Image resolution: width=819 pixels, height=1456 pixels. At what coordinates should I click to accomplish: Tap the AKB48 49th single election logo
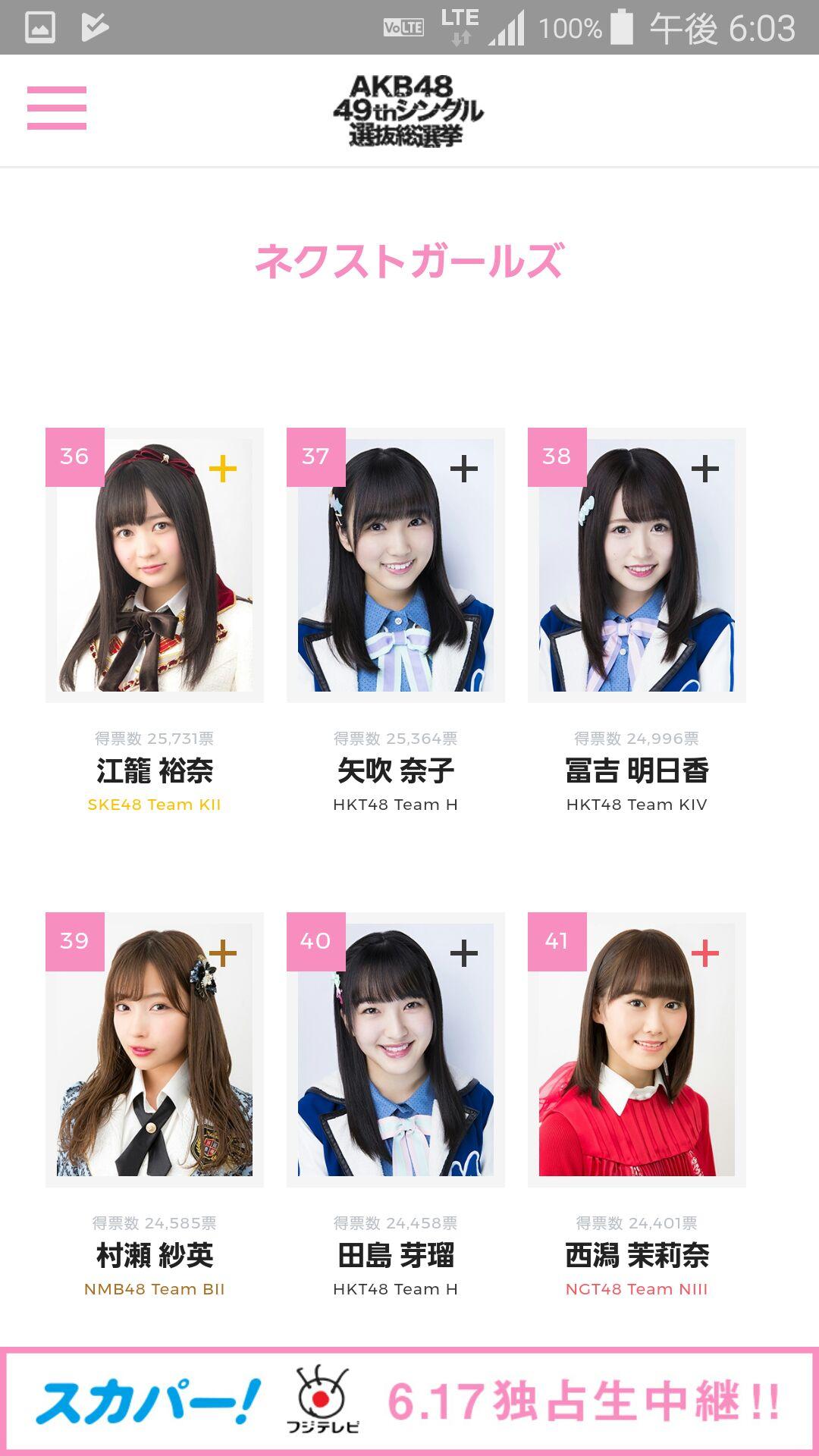point(408,111)
